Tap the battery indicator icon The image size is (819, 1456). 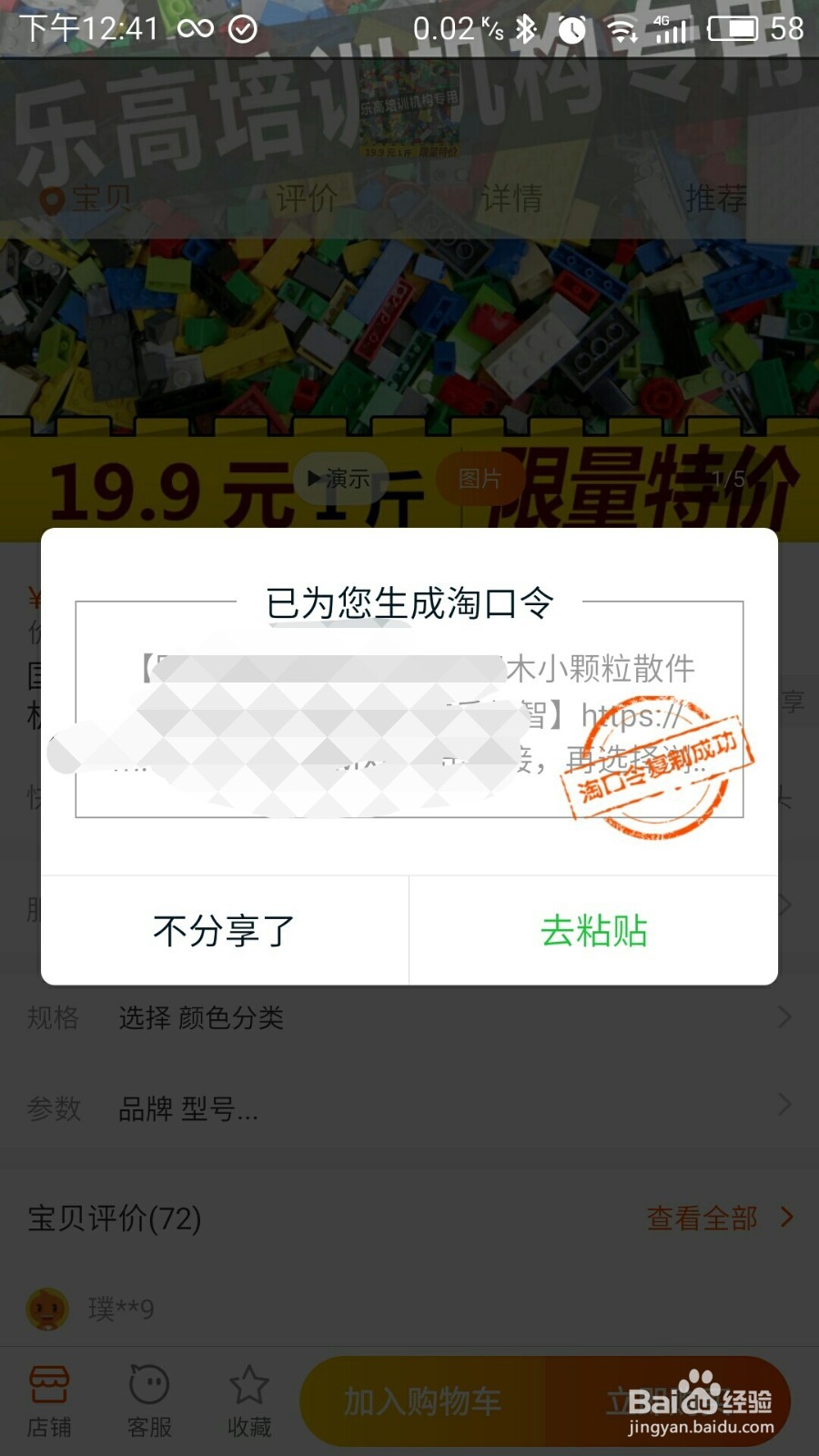click(733, 27)
